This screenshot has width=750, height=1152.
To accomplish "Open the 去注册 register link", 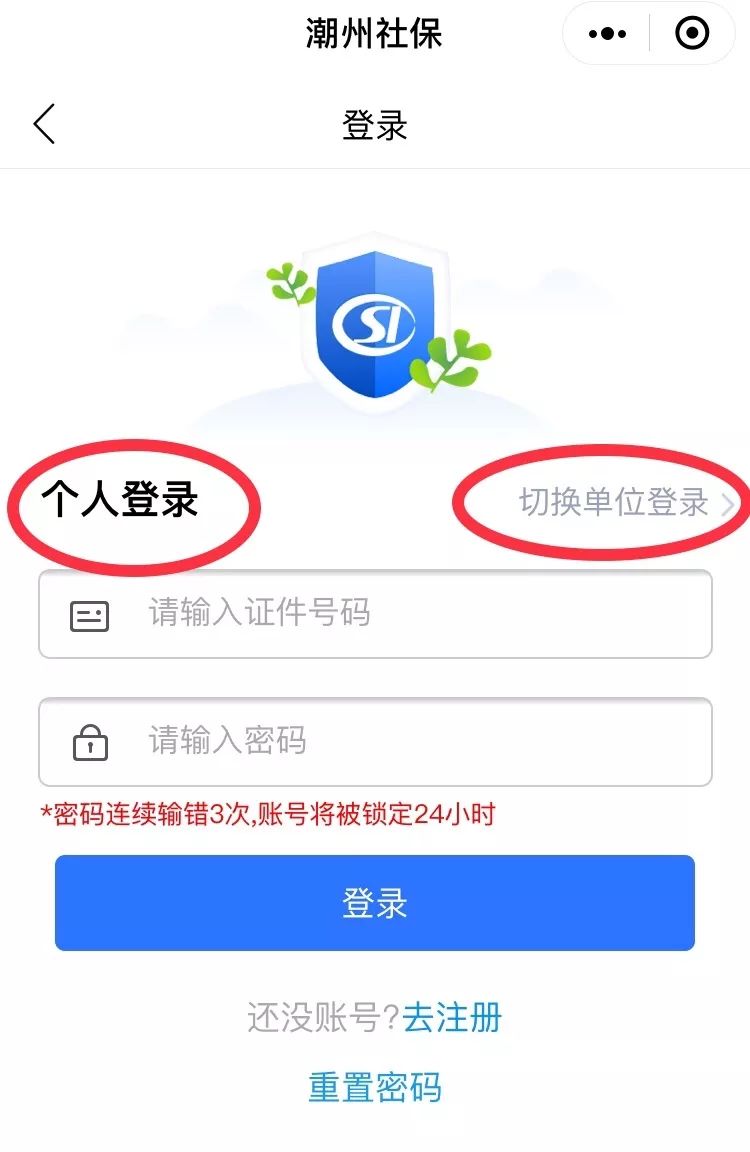I will [452, 1018].
